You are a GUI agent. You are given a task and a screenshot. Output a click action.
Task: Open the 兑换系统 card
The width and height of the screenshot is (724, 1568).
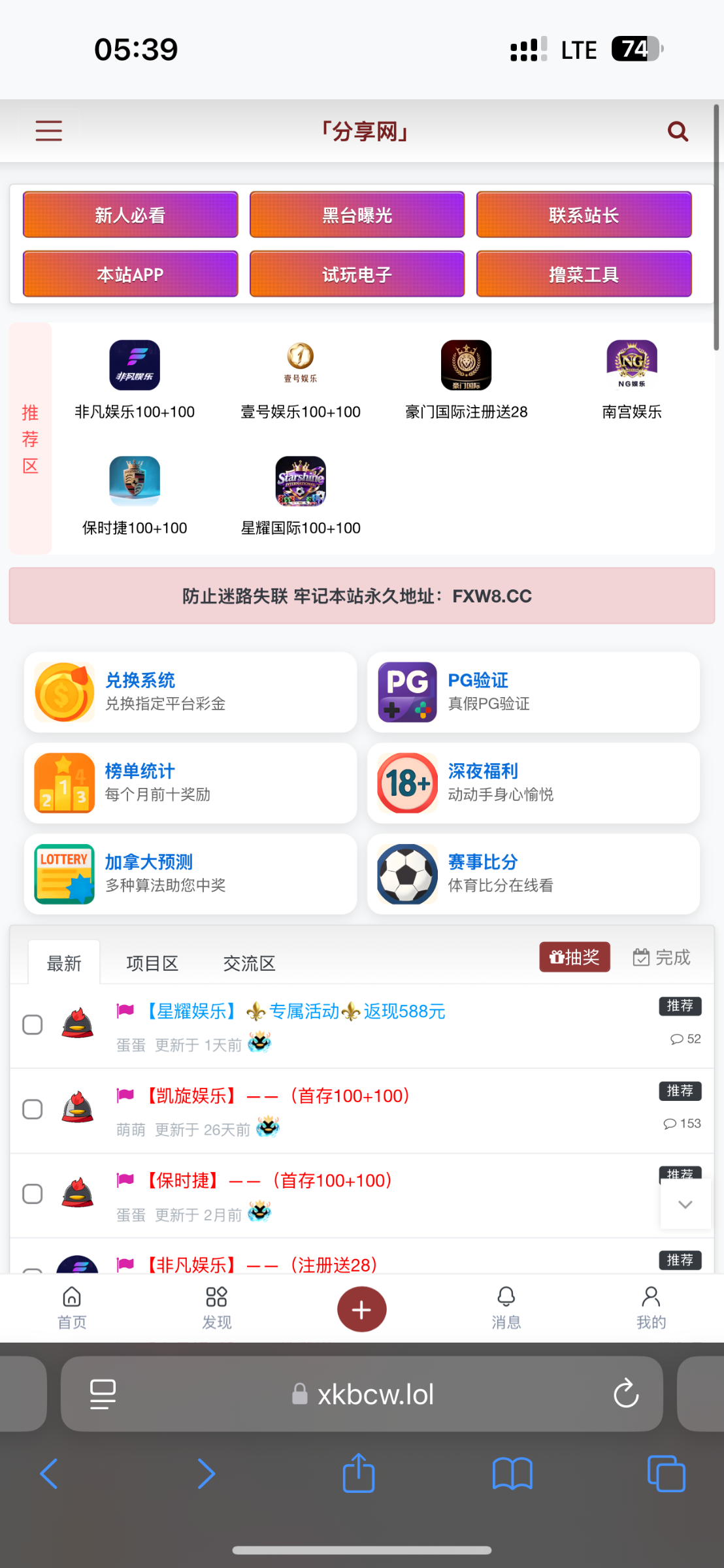190,692
